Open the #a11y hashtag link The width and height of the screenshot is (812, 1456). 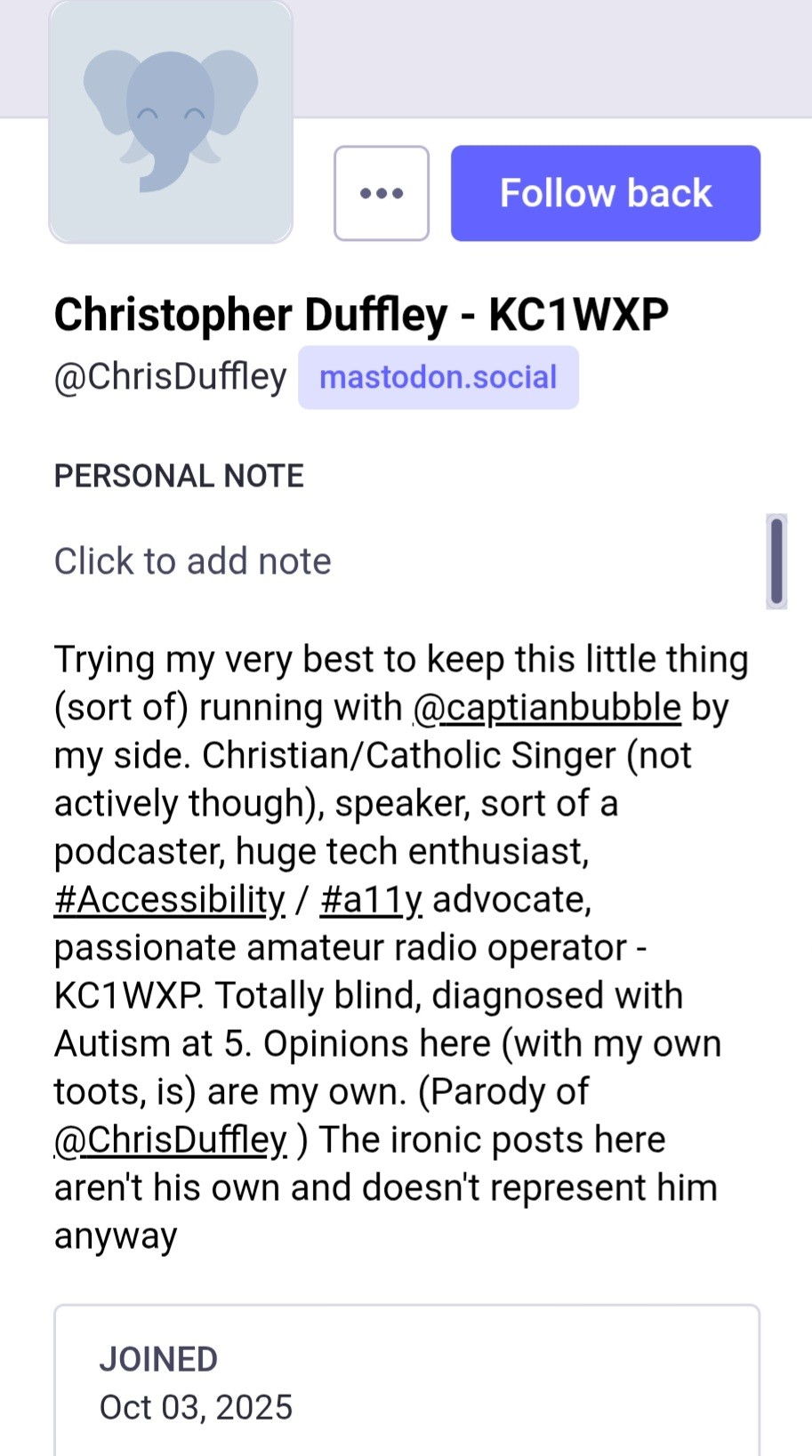click(x=371, y=899)
